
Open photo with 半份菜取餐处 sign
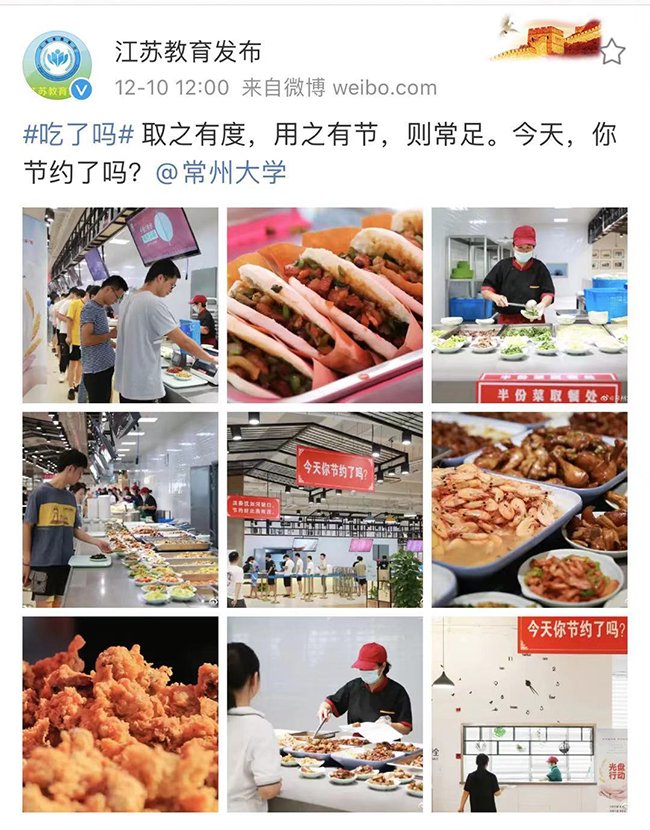point(529,305)
